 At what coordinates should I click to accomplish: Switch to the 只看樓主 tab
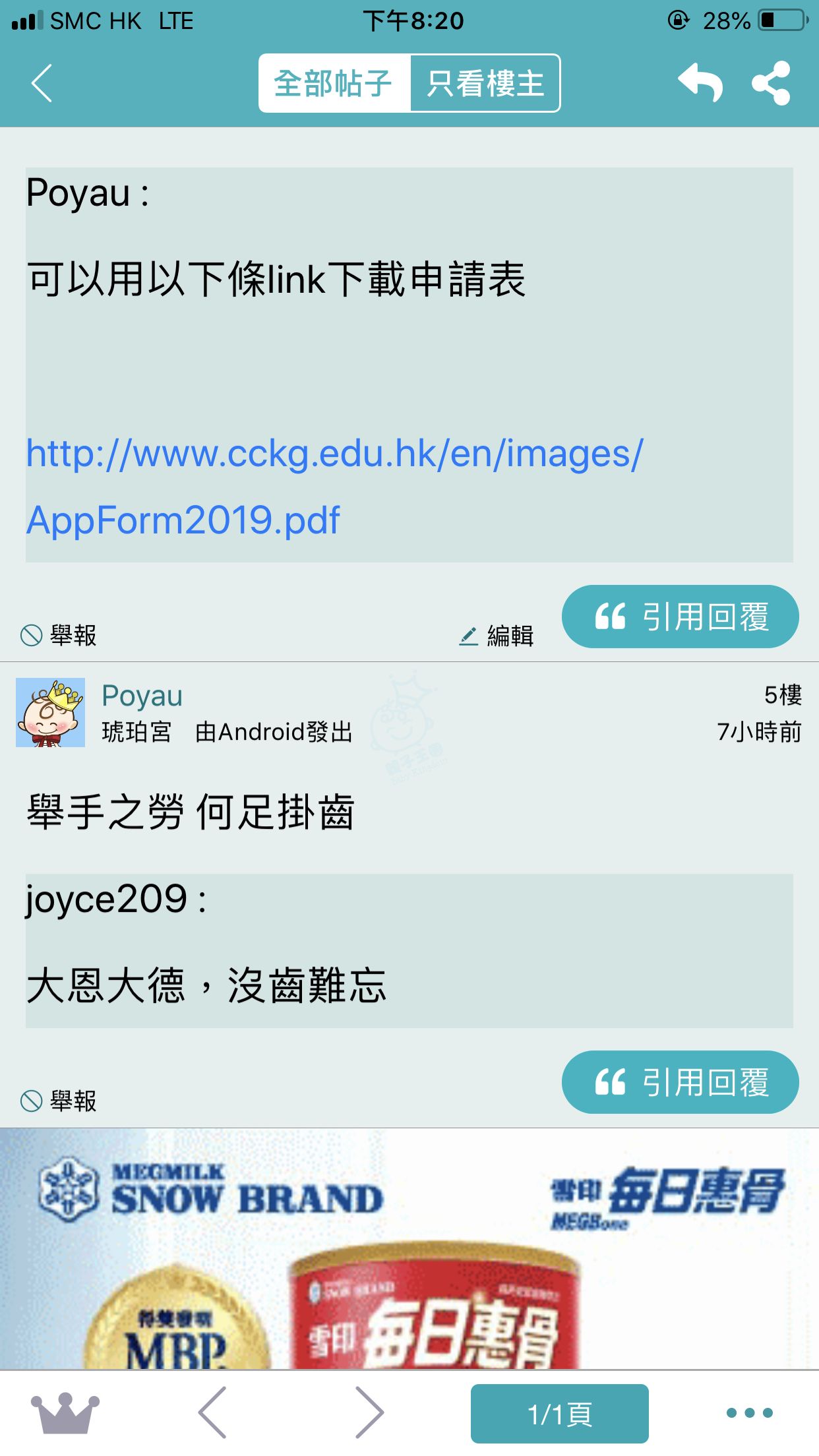(485, 84)
